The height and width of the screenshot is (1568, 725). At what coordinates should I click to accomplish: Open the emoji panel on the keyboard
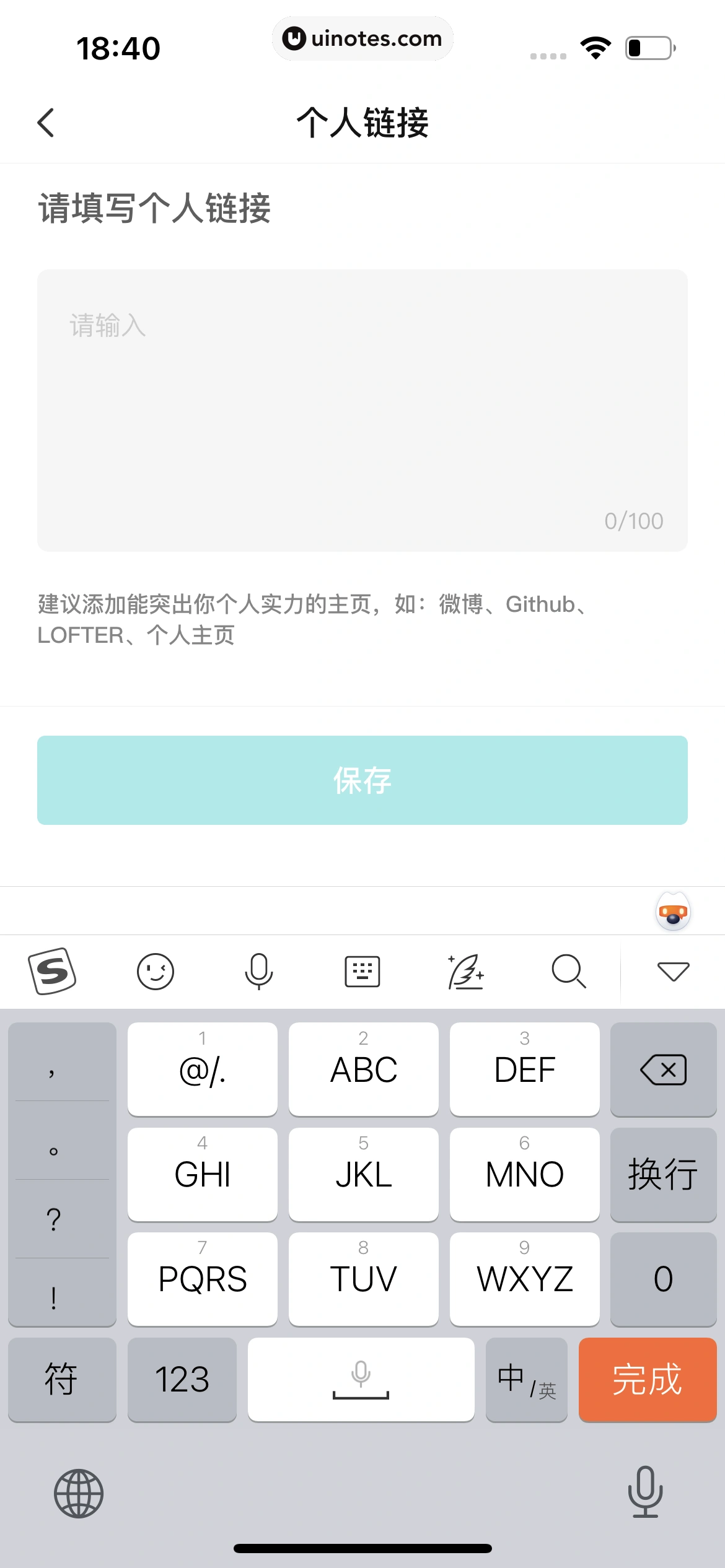(156, 971)
